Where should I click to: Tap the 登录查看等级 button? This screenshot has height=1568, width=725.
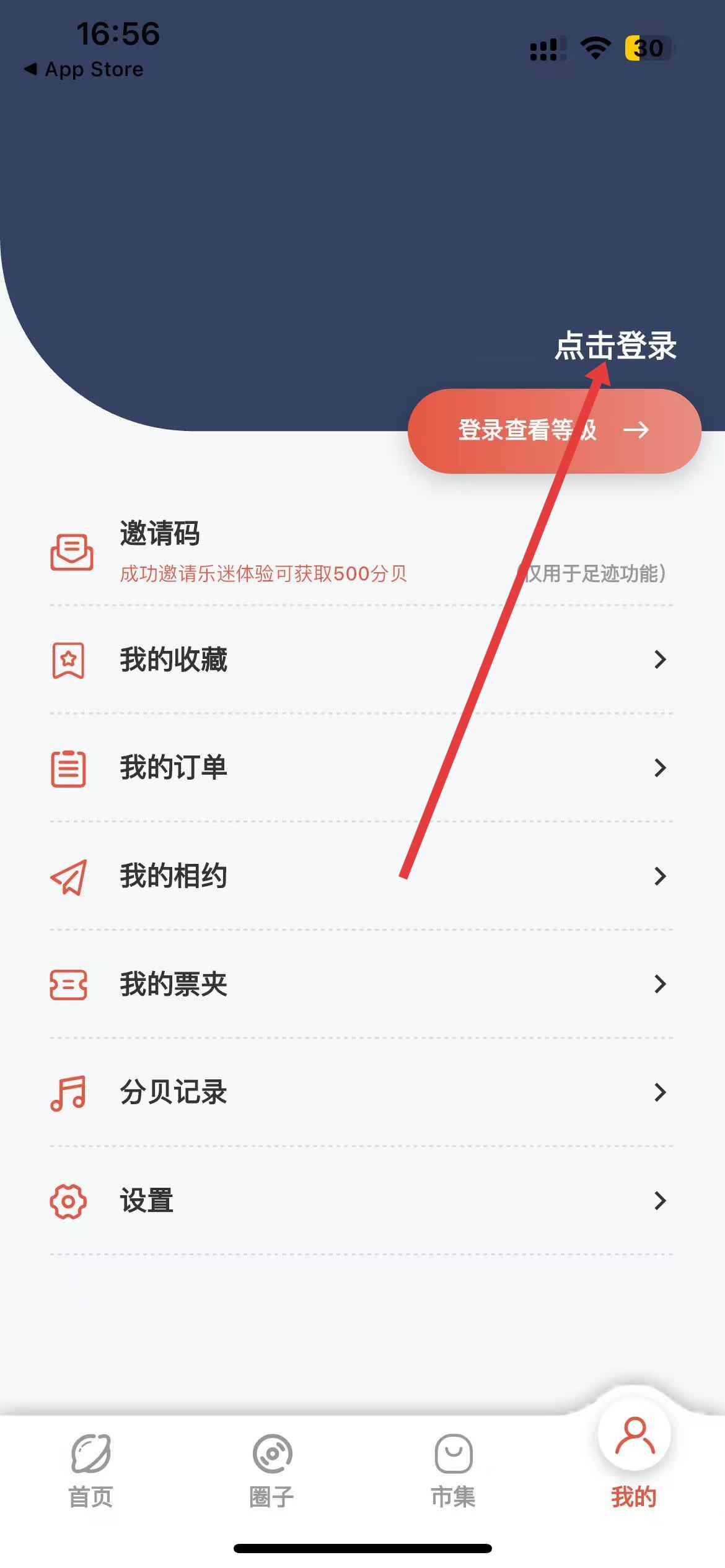pyautogui.click(x=553, y=431)
